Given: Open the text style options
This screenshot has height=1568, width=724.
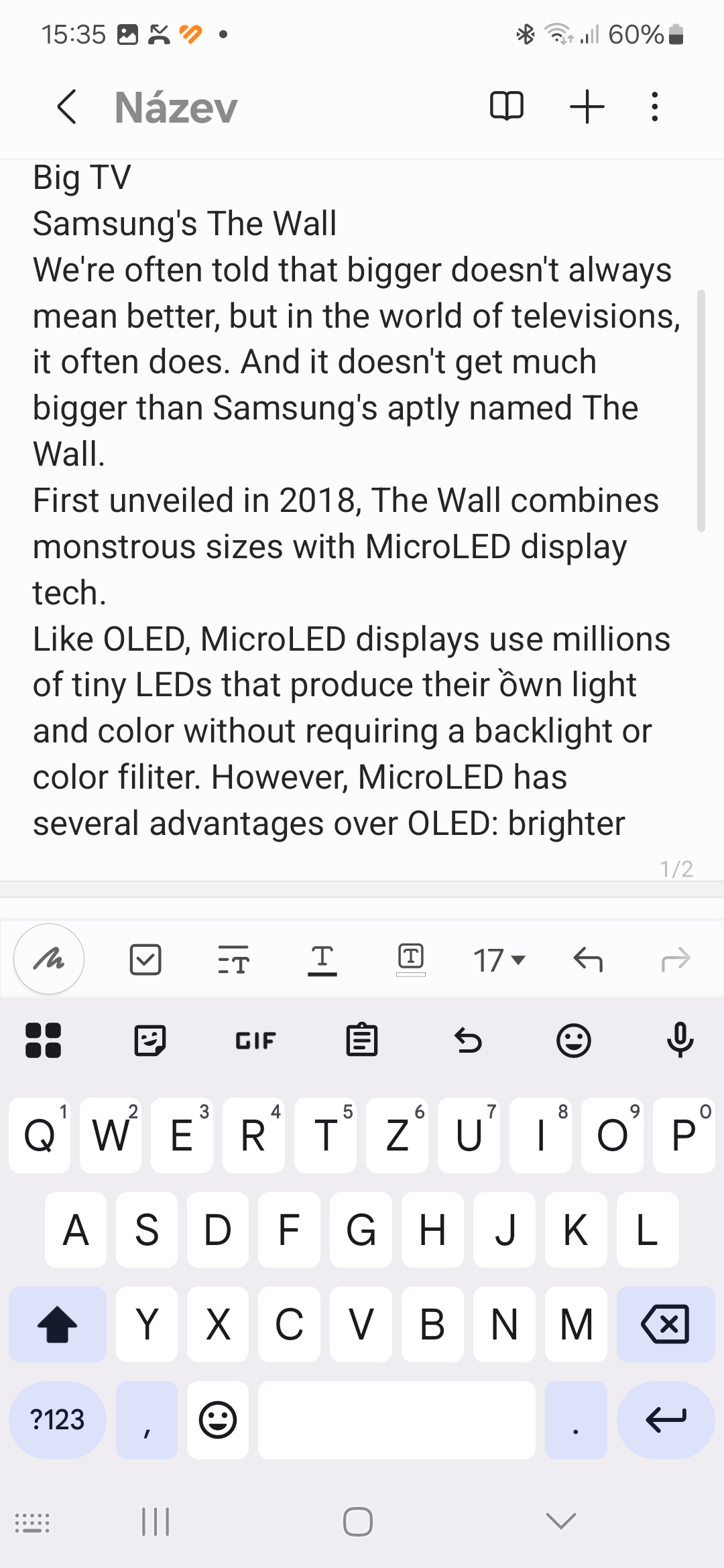Looking at the screenshot, I should tap(233, 960).
